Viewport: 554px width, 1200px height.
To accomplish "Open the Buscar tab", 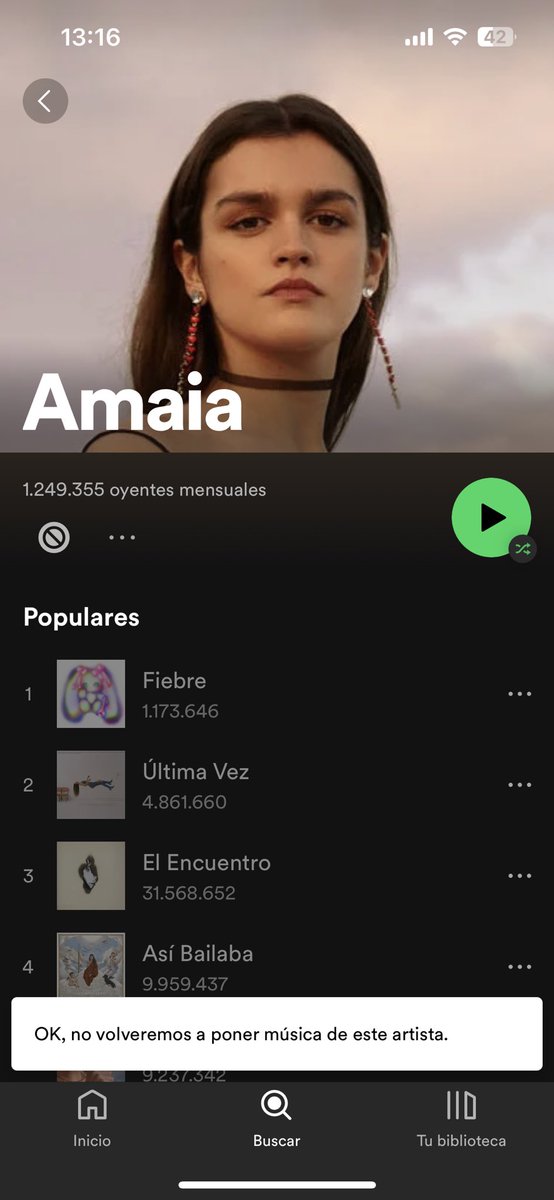I will point(276,1119).
